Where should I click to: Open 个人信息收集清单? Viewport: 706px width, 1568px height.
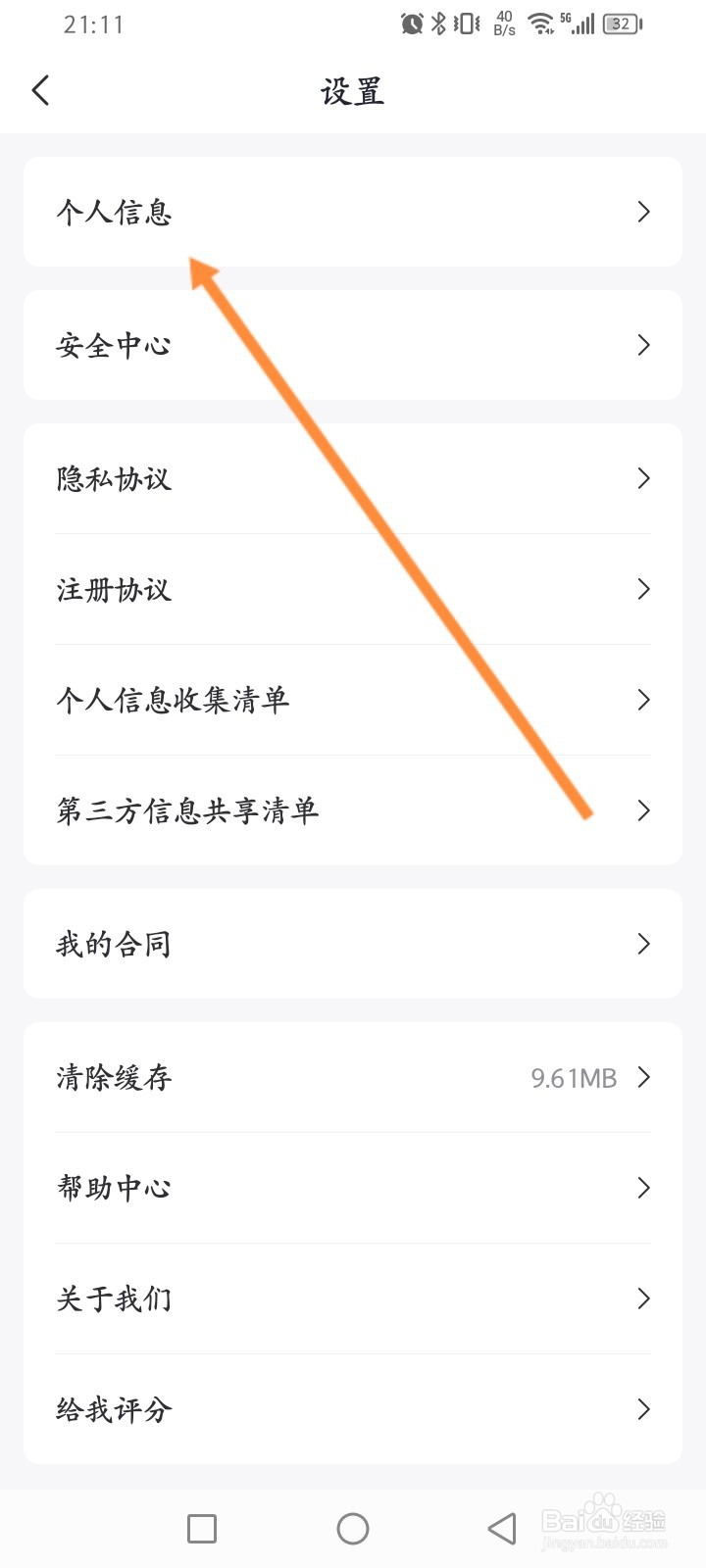click(353, 700)
